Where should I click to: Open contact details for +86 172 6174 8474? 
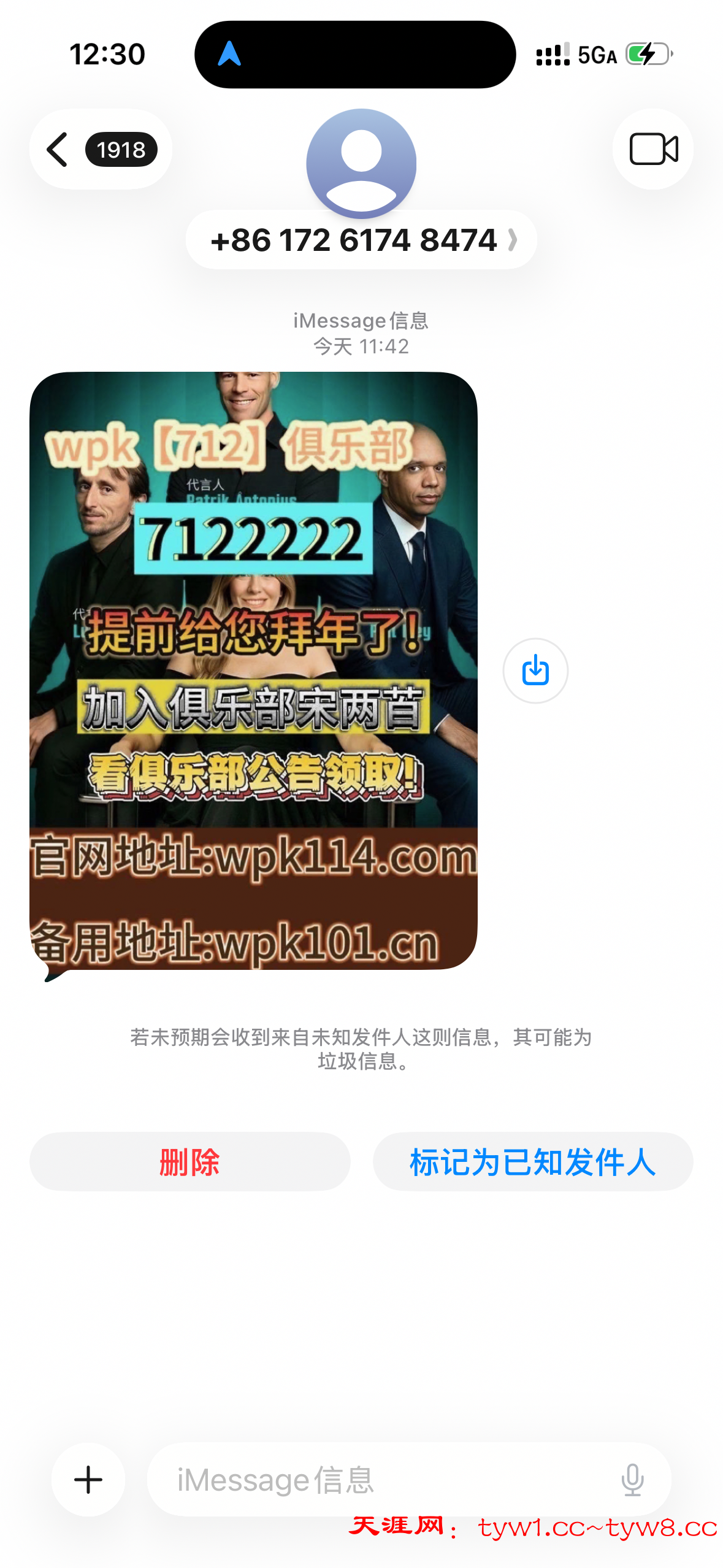pos(361,240)
